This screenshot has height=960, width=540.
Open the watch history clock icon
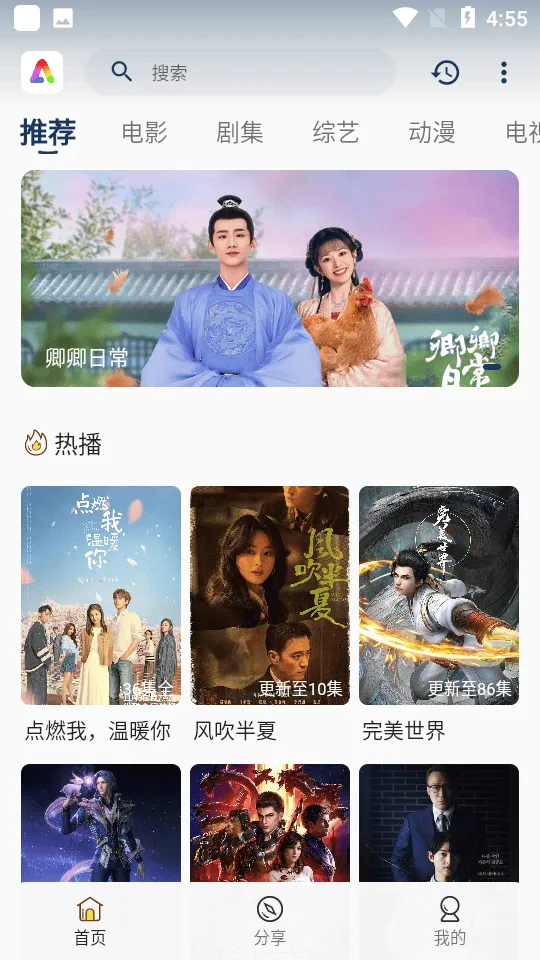click(x=445, y=72)
